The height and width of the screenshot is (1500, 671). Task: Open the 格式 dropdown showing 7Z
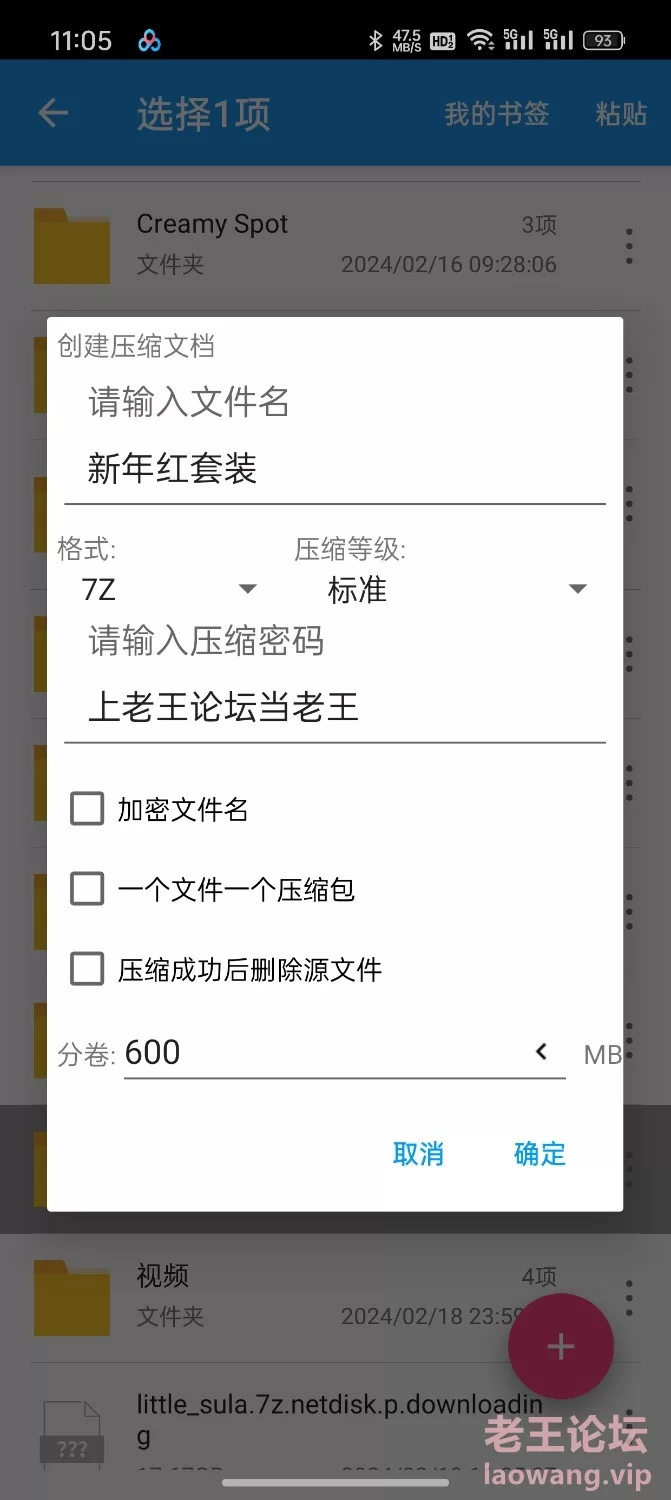coord(168,590)
